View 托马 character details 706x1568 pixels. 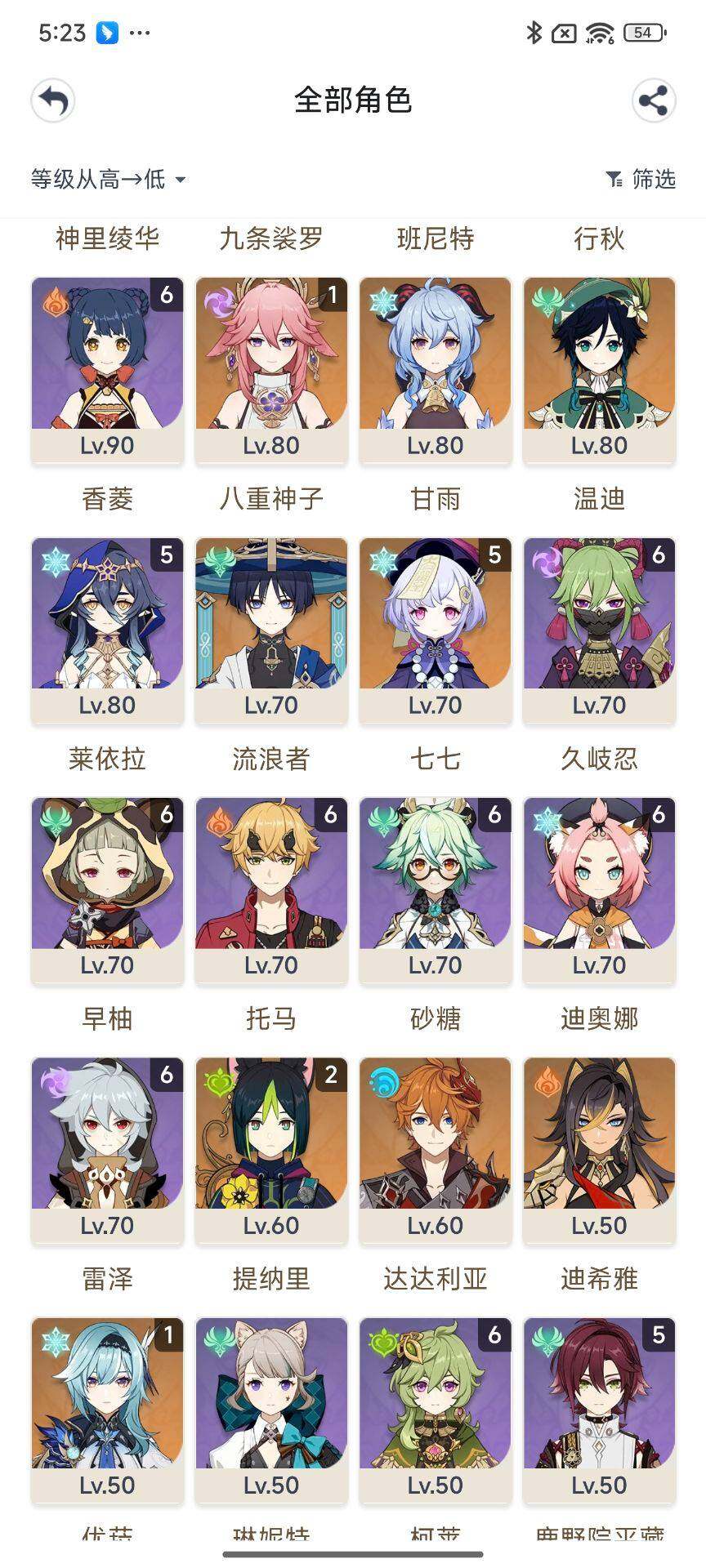coord(271,888)
